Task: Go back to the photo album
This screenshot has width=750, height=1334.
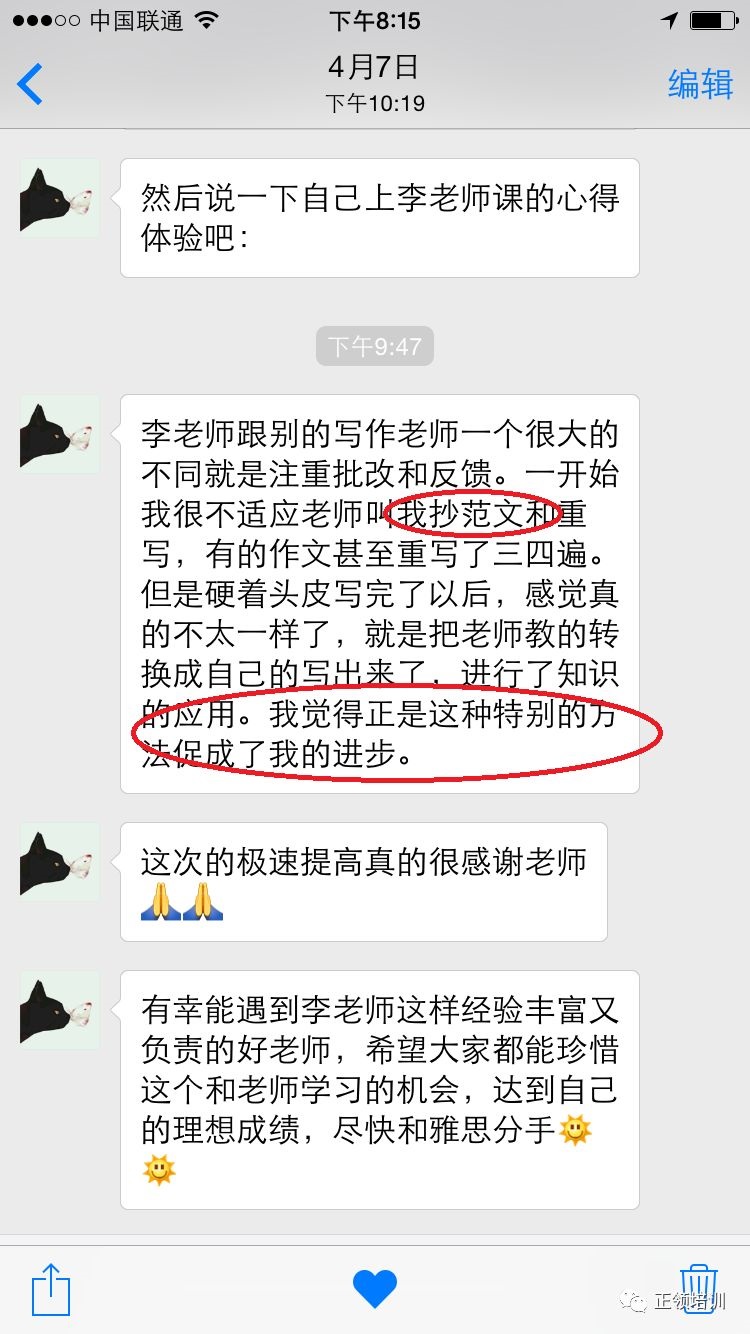Action: click(x=31, y=84)
